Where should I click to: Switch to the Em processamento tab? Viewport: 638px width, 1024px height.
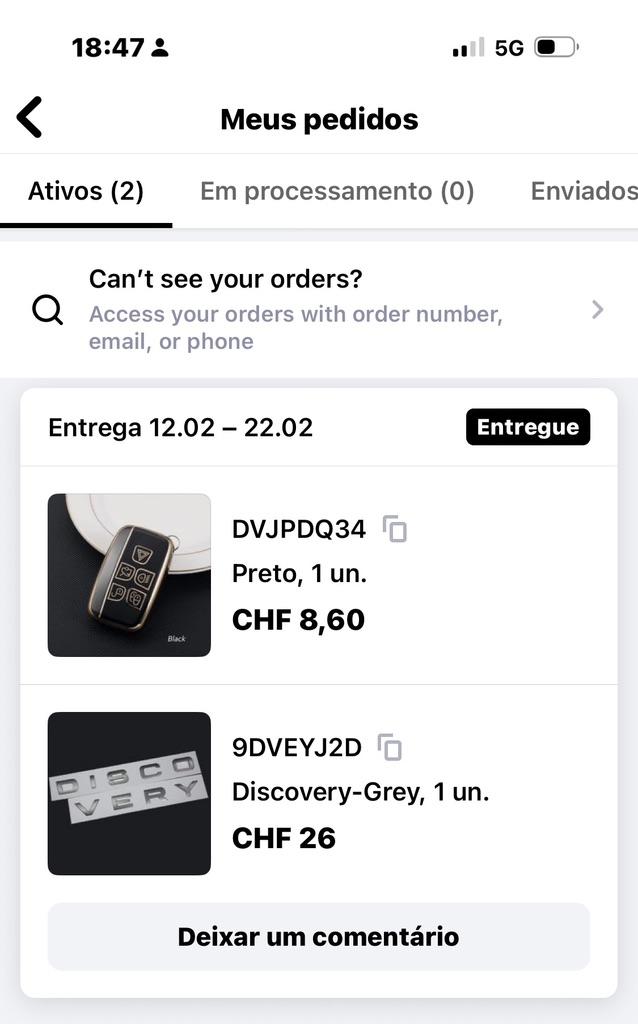tap(336, 191)
